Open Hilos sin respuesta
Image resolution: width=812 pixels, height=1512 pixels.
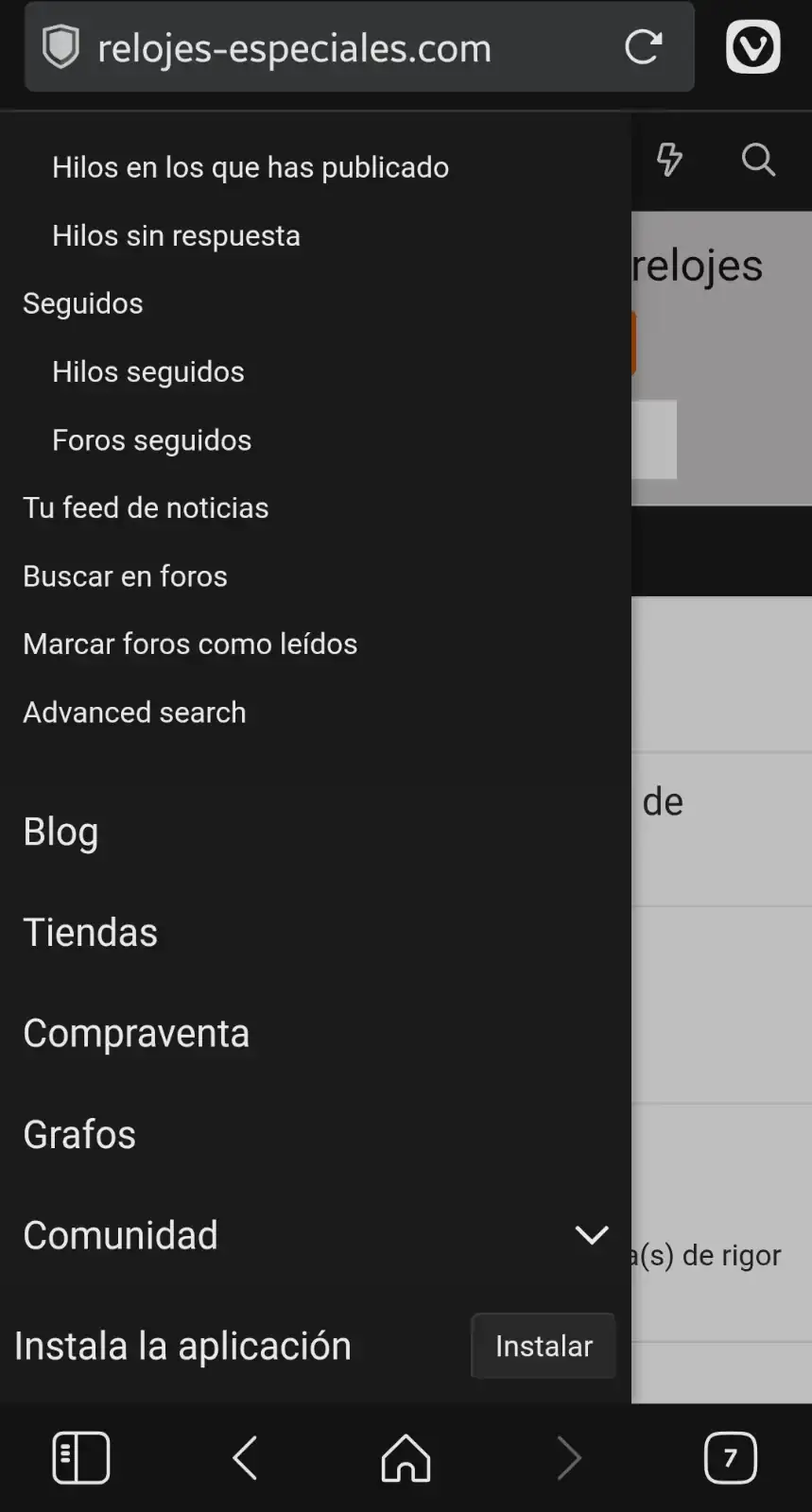(x=176, y=235)
